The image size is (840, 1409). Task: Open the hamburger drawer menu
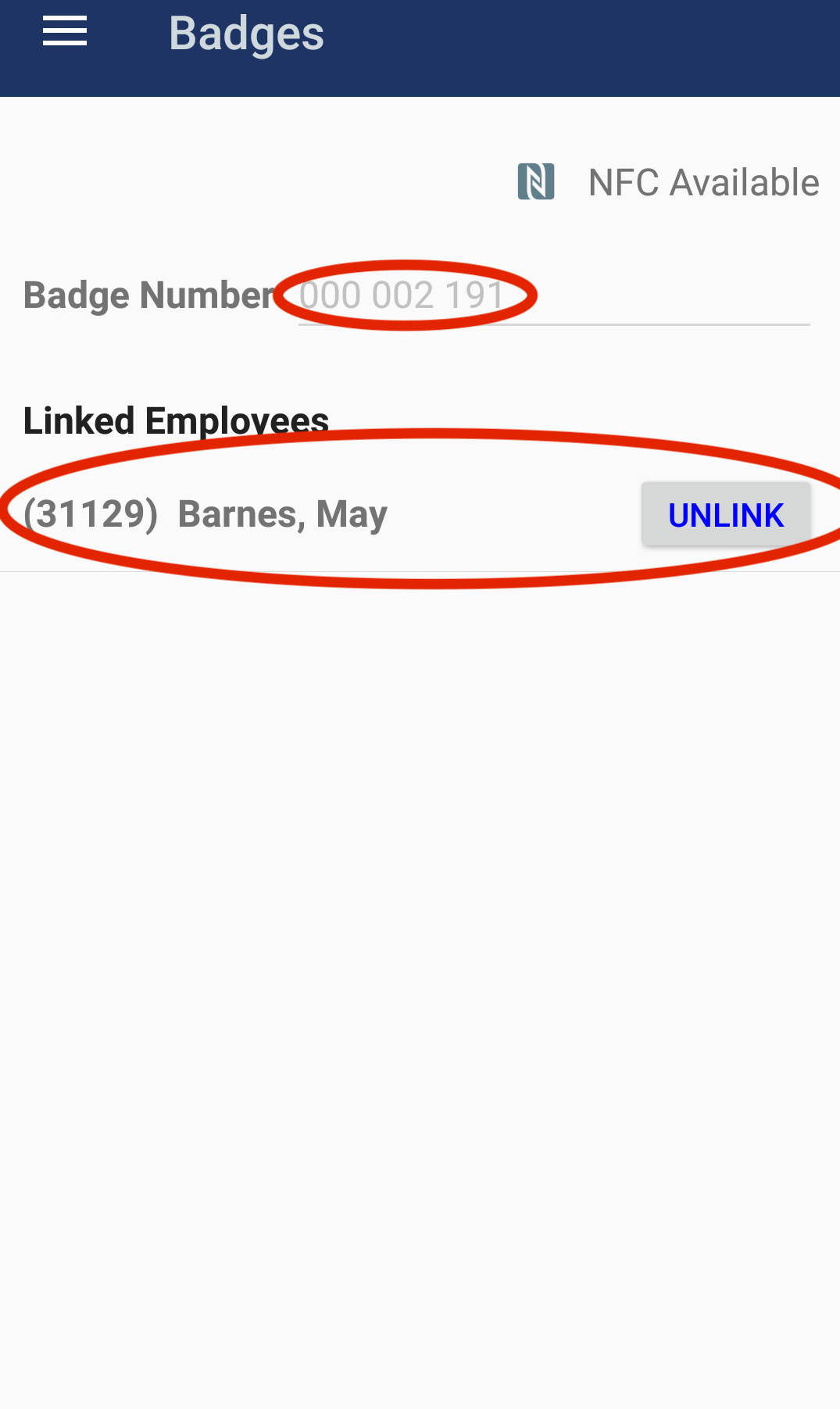[x=65, y=32]
